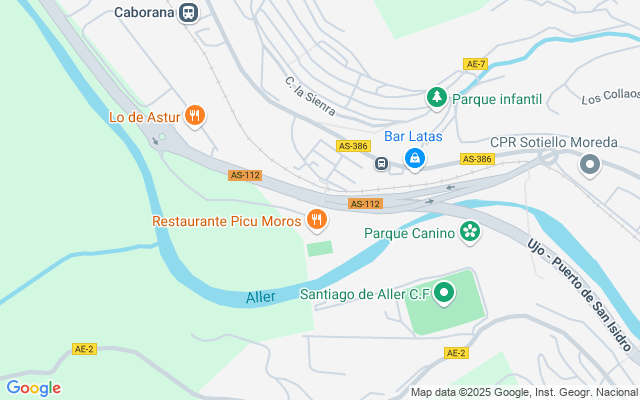Select the Parque Canino marker
Image resolution: width=640 pixels, height=400 pixels.
click(470, 232)
